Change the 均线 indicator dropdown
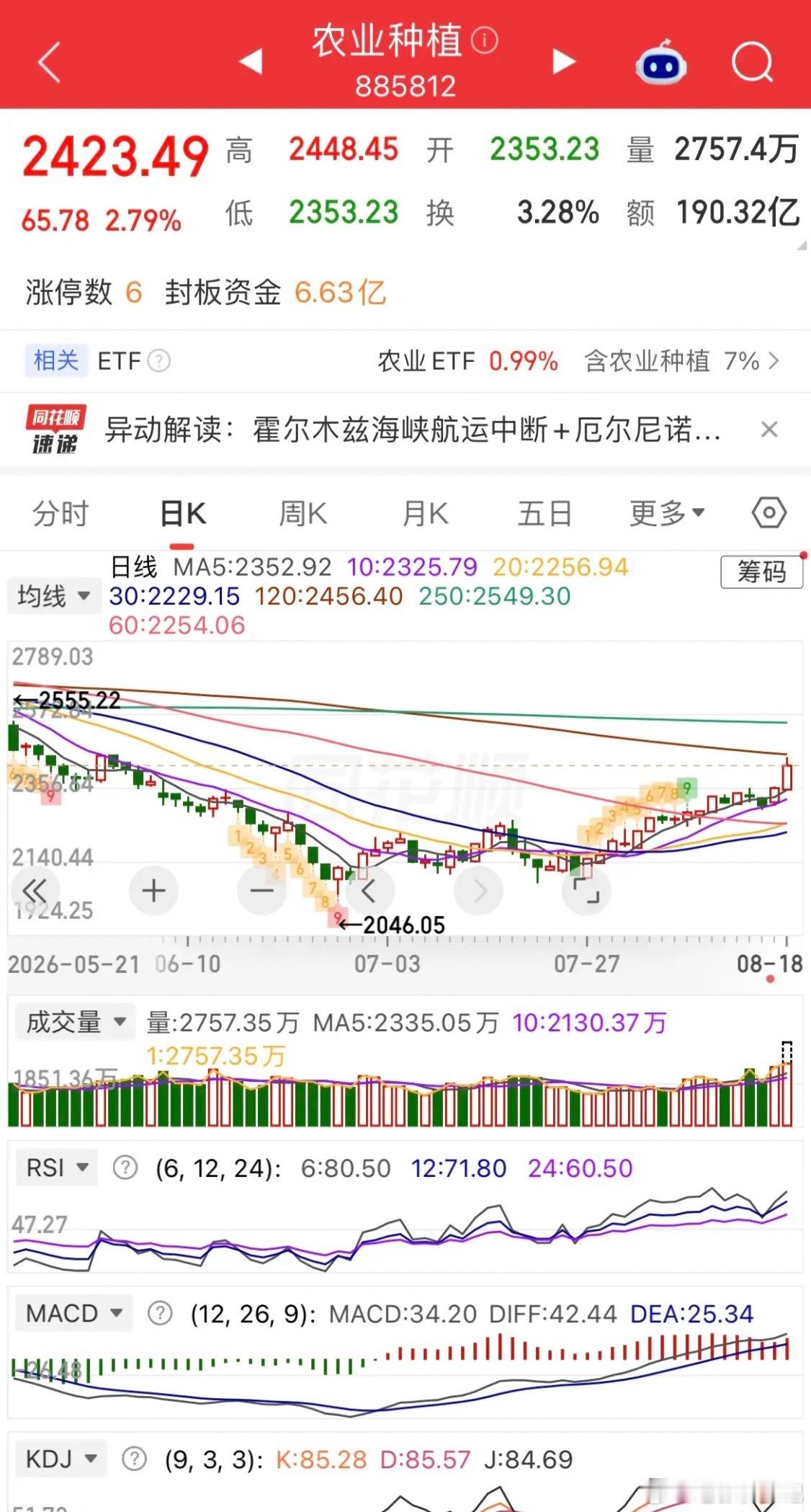 54,596
